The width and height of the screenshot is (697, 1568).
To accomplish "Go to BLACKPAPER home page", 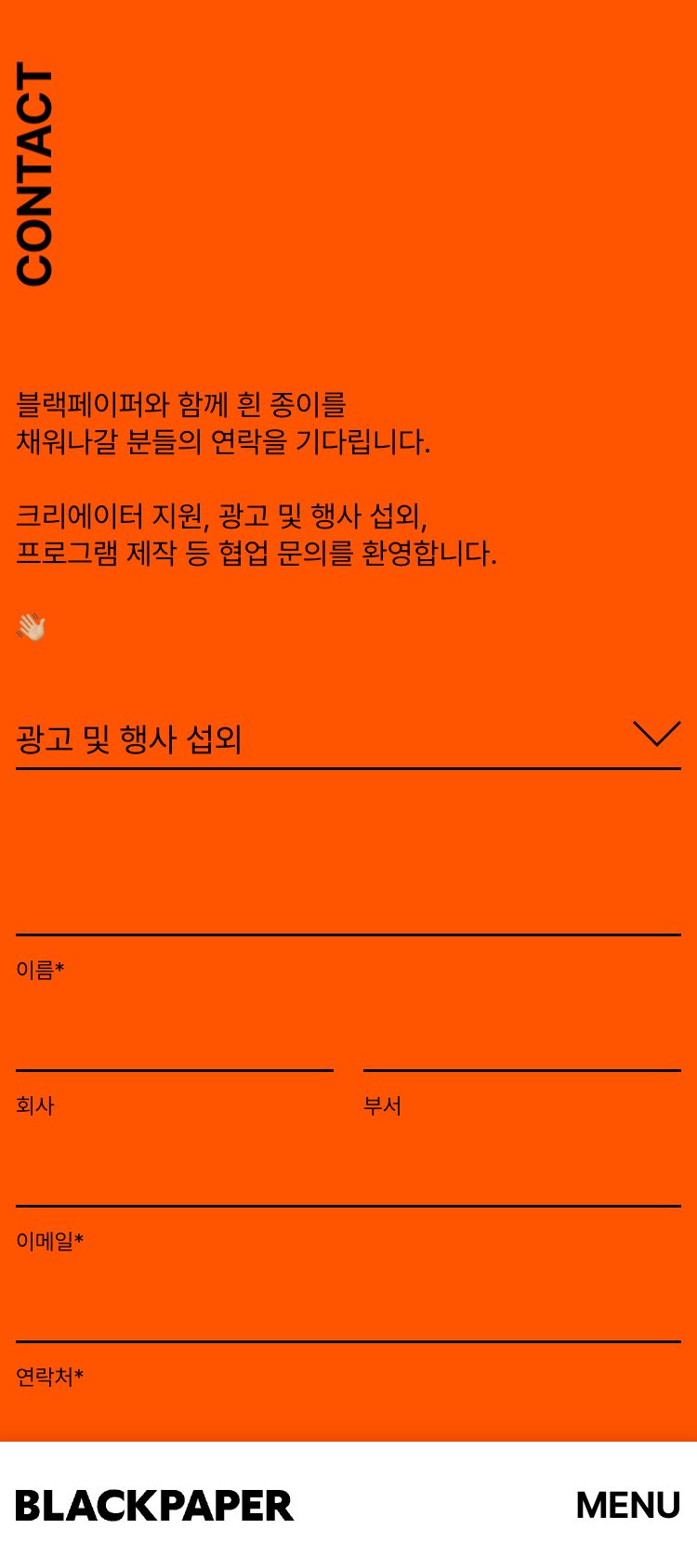I will click(x=154, y=1505).
